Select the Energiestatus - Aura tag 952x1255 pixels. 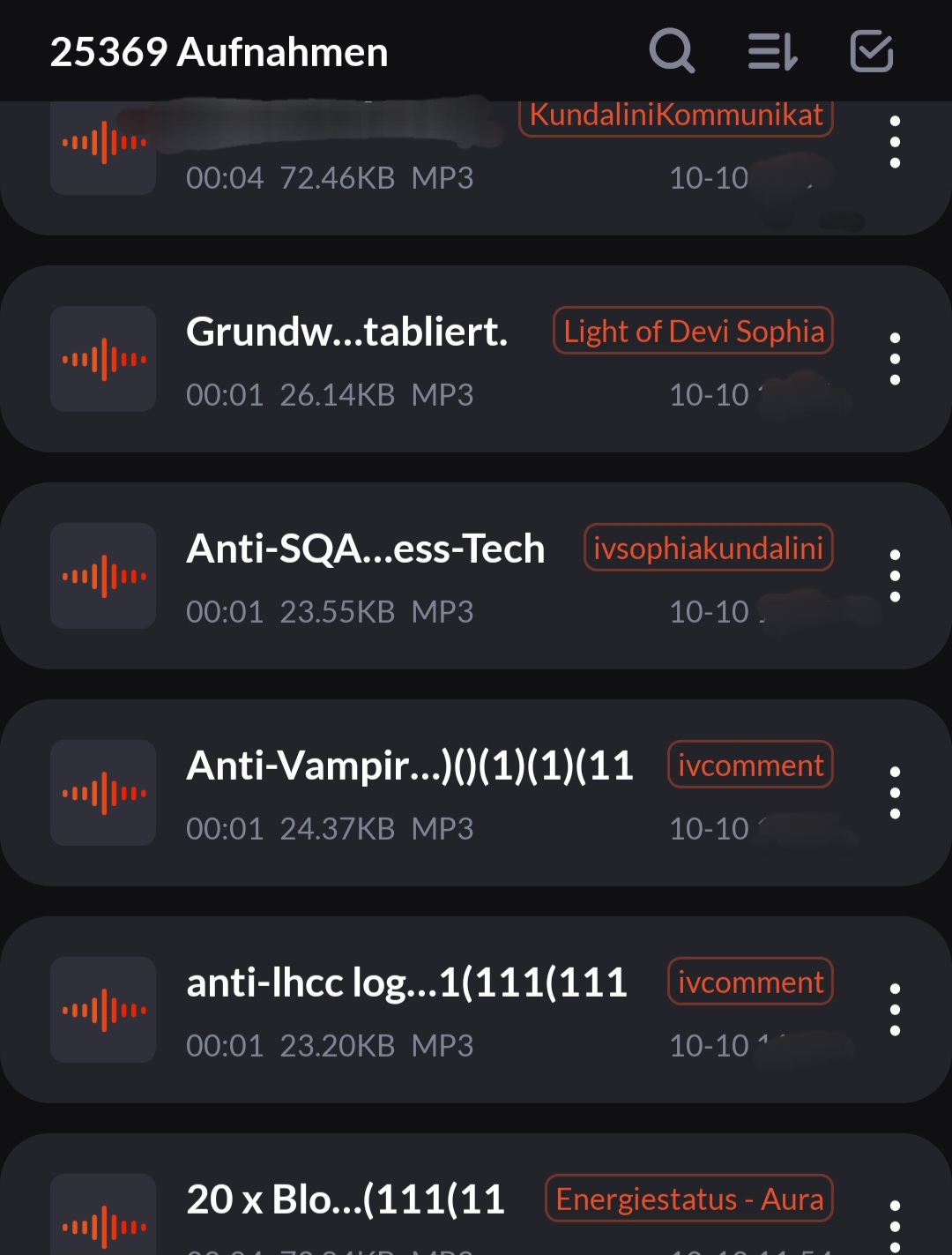pos(688,1199)
